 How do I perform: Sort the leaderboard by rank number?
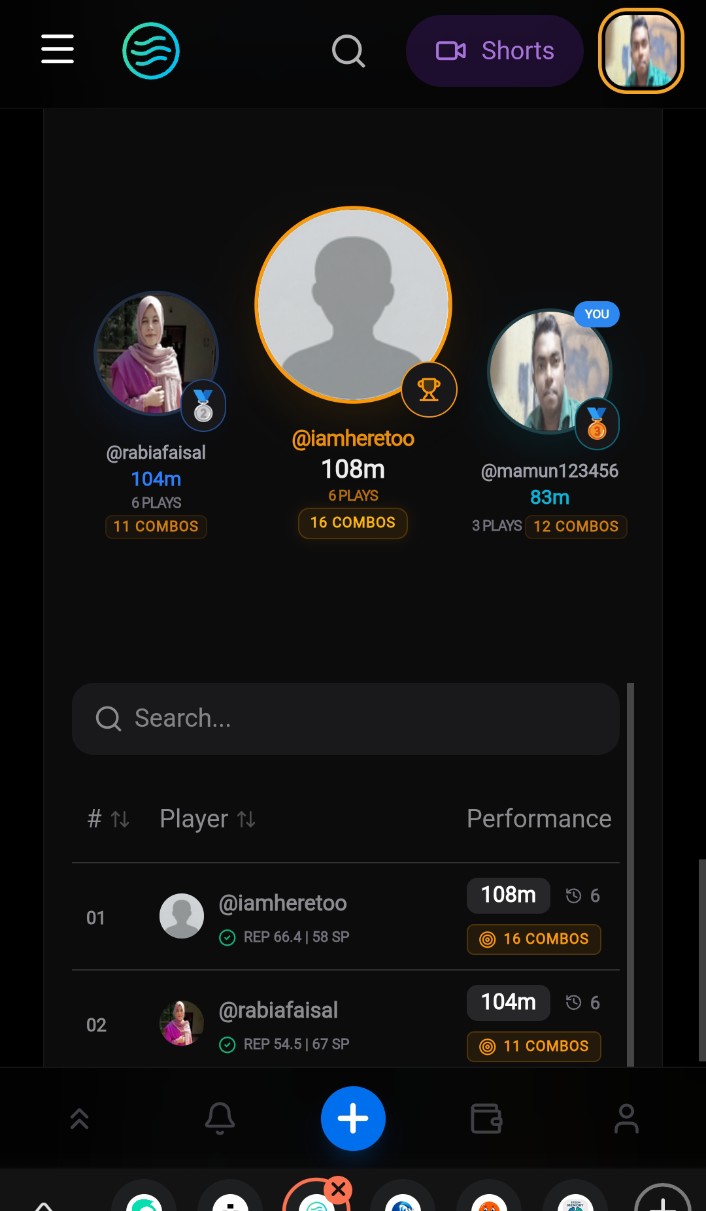pyautogui.click(x=108, y=819)
